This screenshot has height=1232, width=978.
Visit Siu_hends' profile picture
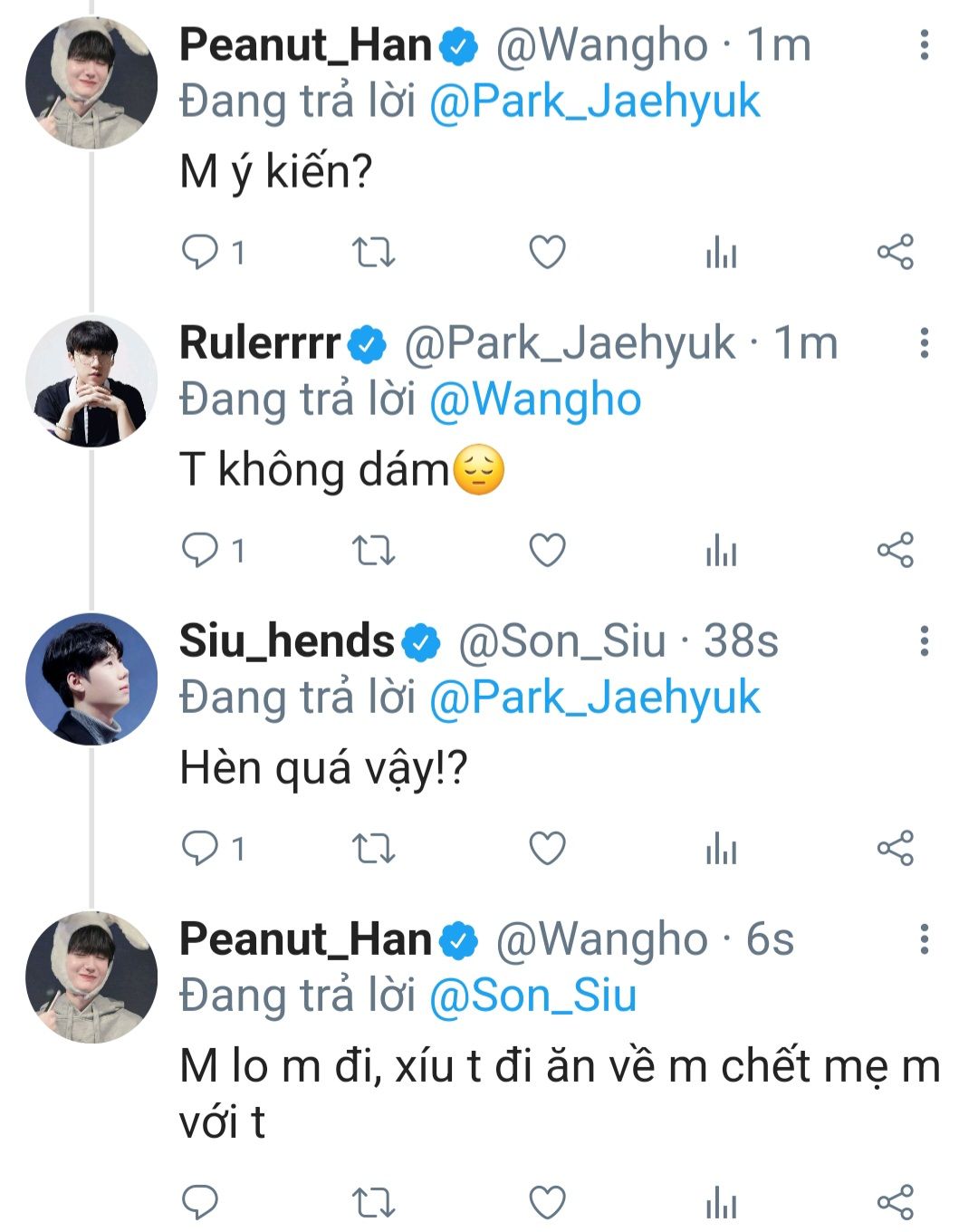[x=91, y=679]
